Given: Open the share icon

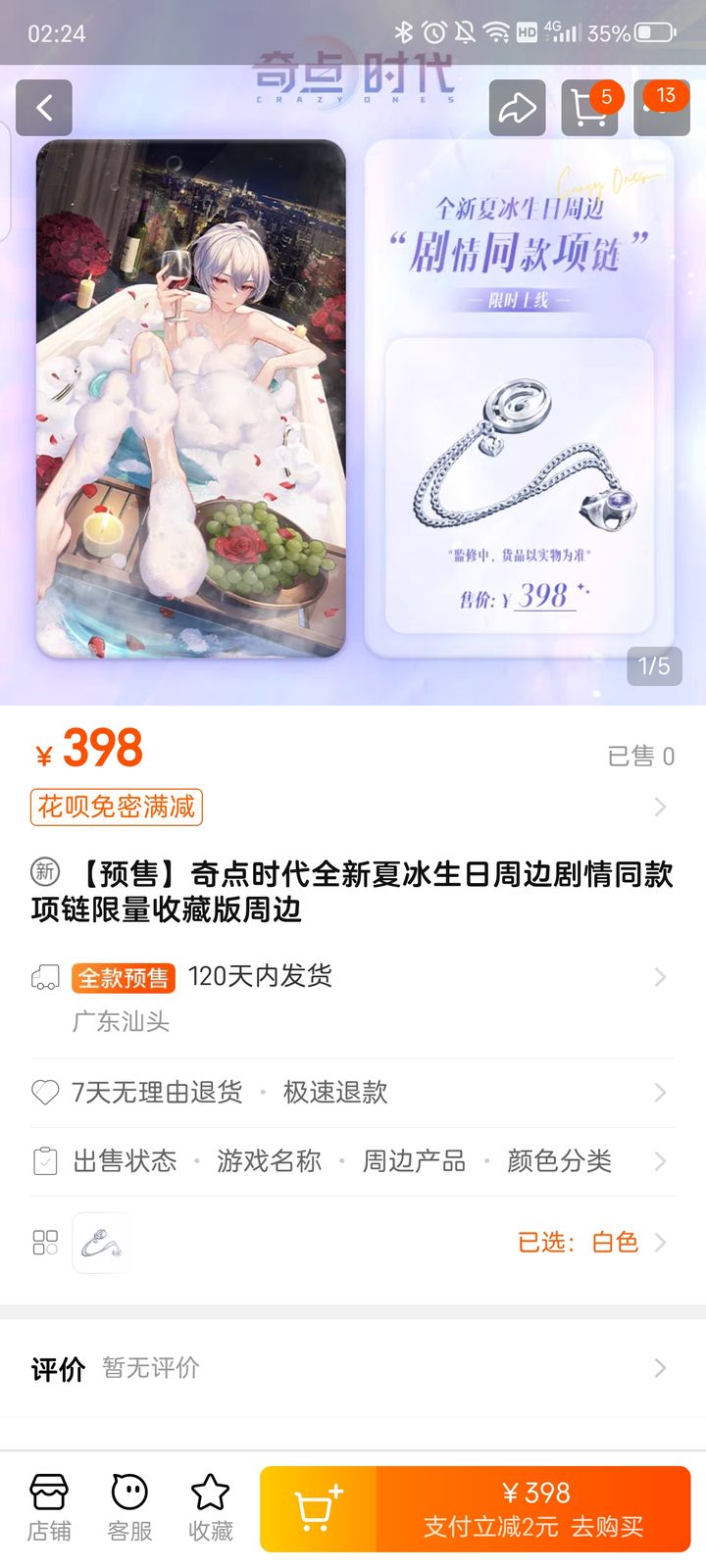Looking at the screenshot, I should tap(520, 108).
